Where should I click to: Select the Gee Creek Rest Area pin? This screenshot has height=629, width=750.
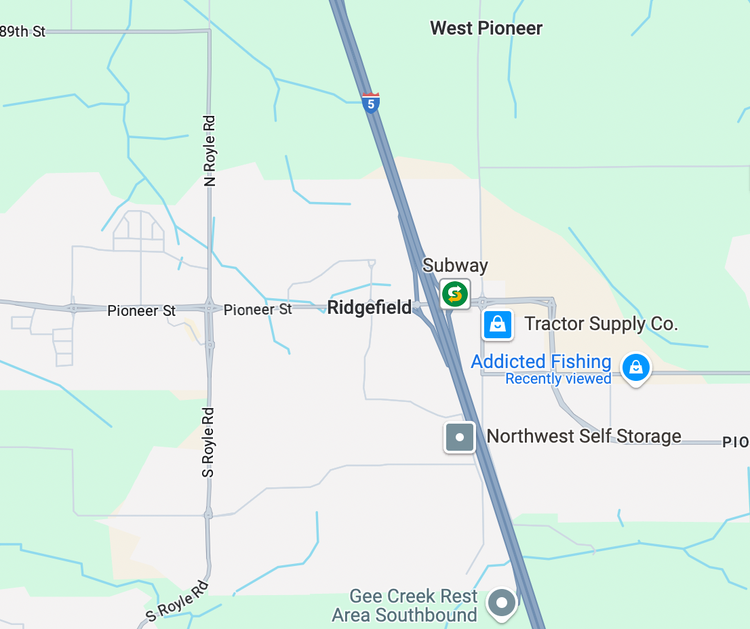point(501,603)
